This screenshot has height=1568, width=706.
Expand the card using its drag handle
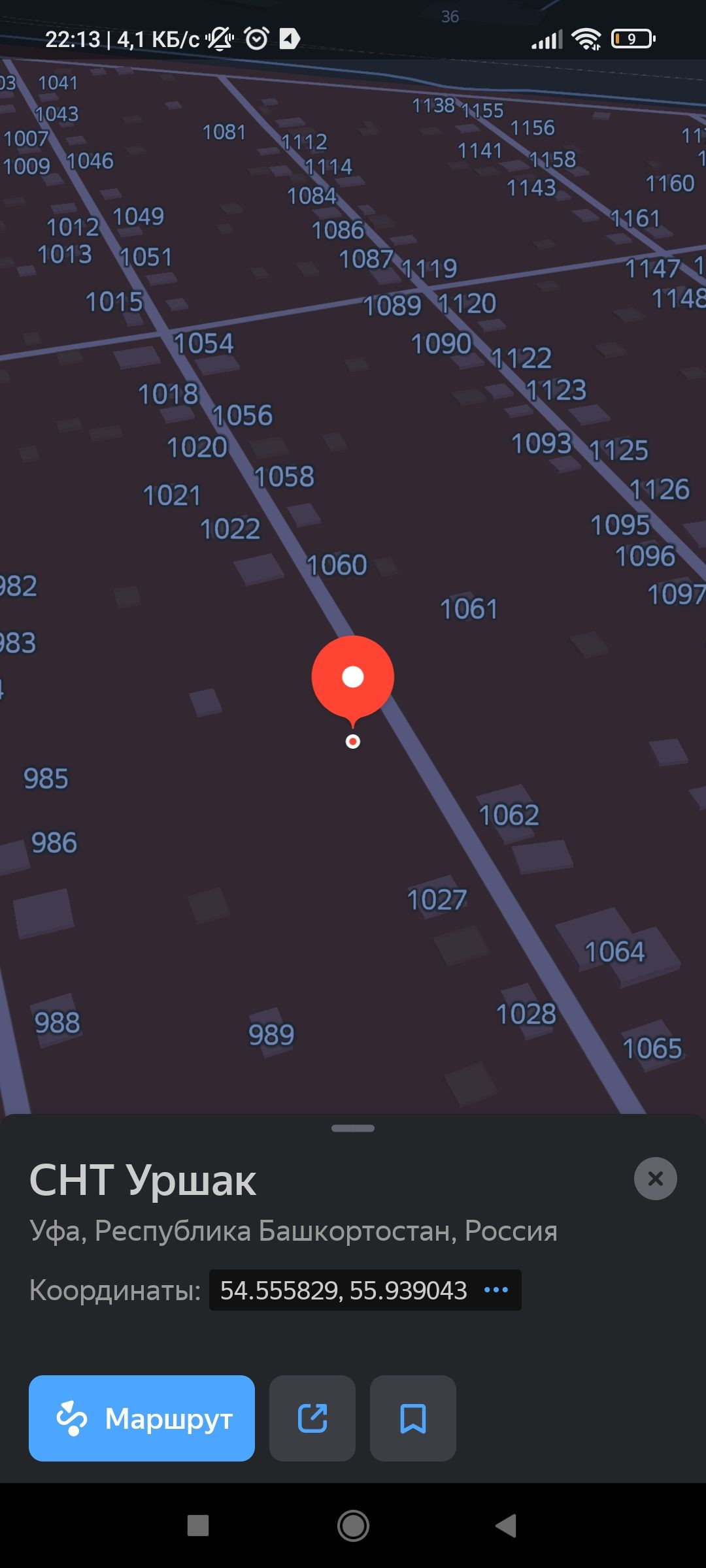pos(353,1128)
